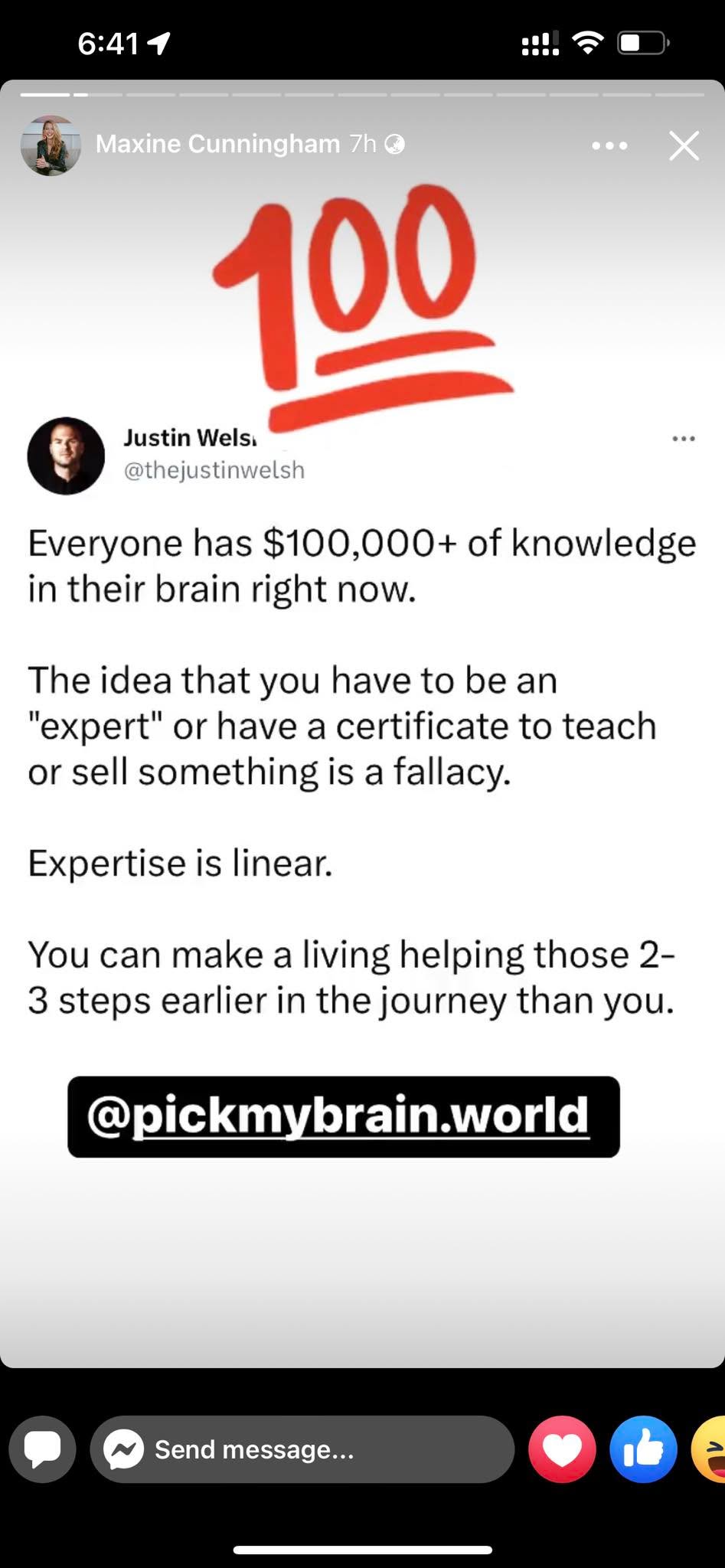This screenshot has height=1568, width=725.
Task: React with the thumbs-up like
Action: (x=643, y=1449)
